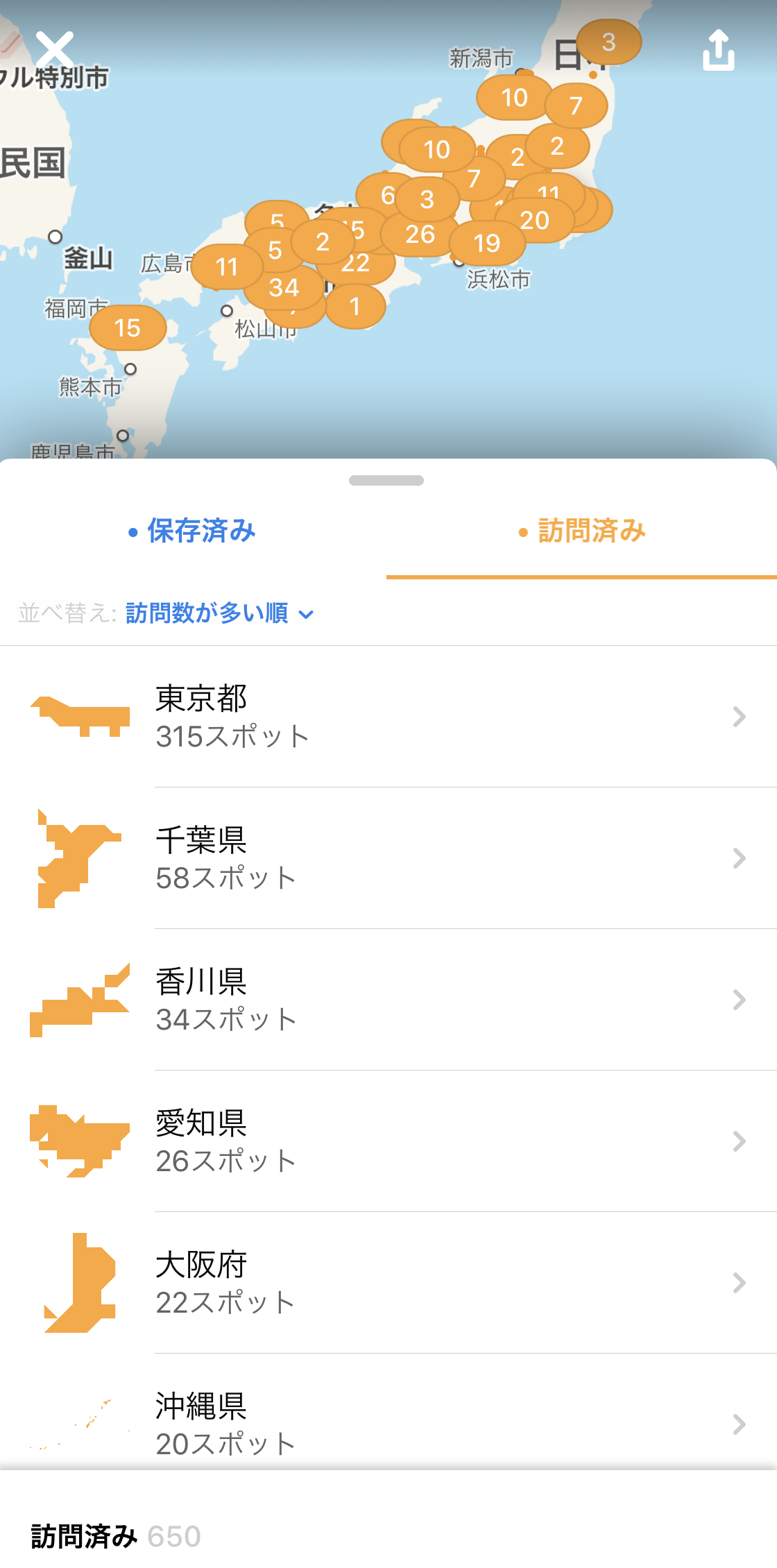
Task: Tap the map cluster marked 20
Action: pyautogui.click(x=535, y=221)
